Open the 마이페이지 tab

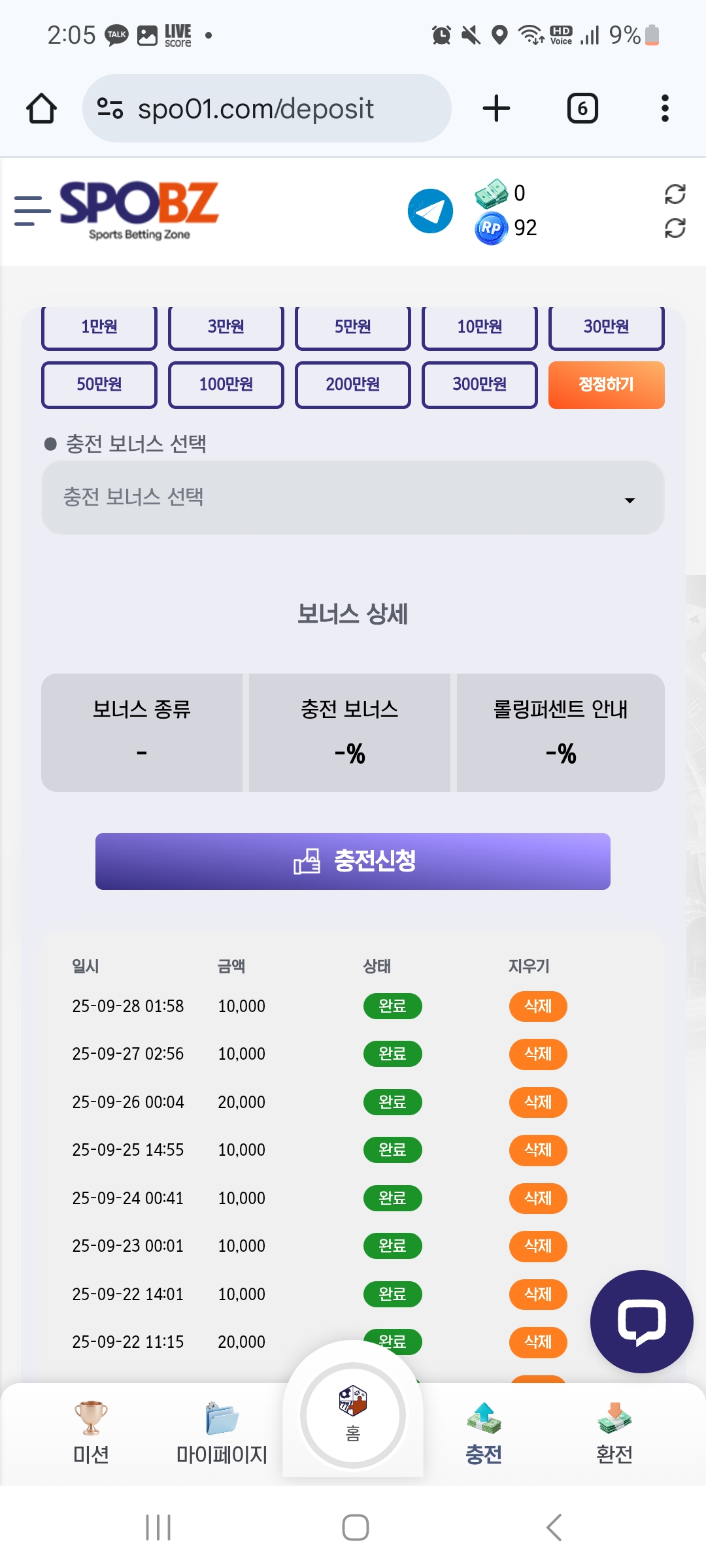click(x=222, y=1432)
